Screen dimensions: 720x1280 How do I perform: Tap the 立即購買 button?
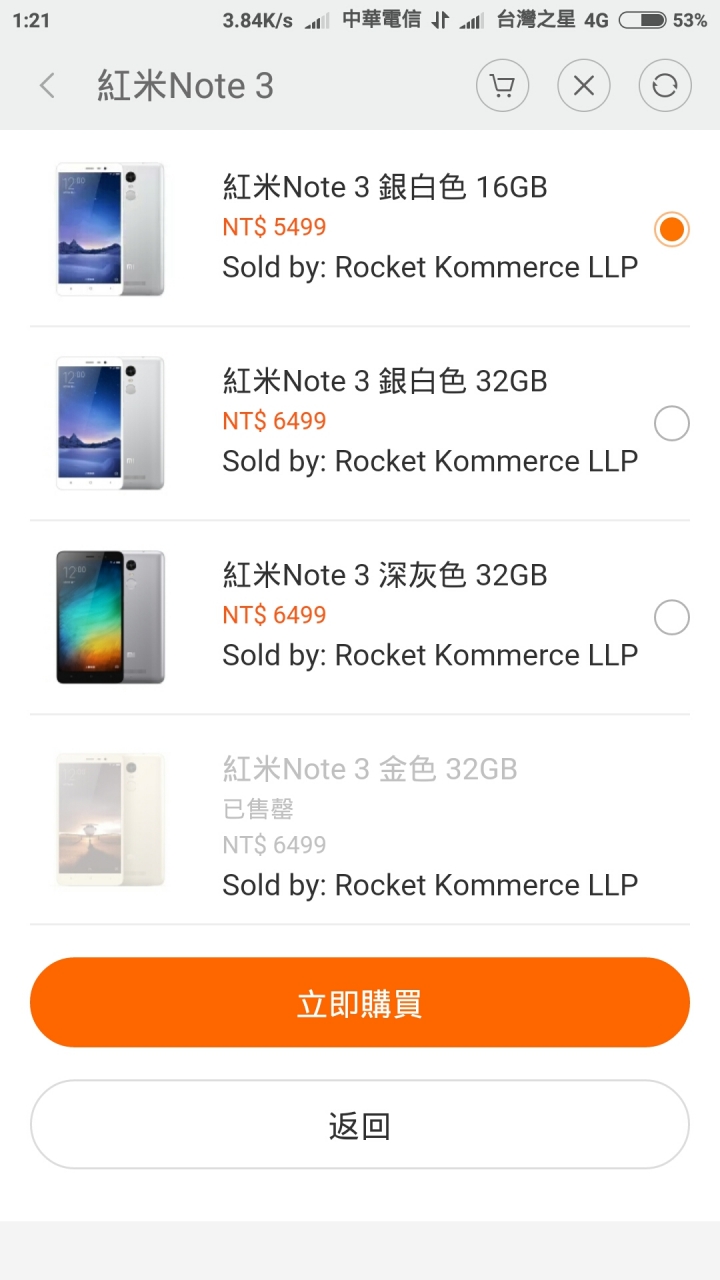(x=360, y=1003)
